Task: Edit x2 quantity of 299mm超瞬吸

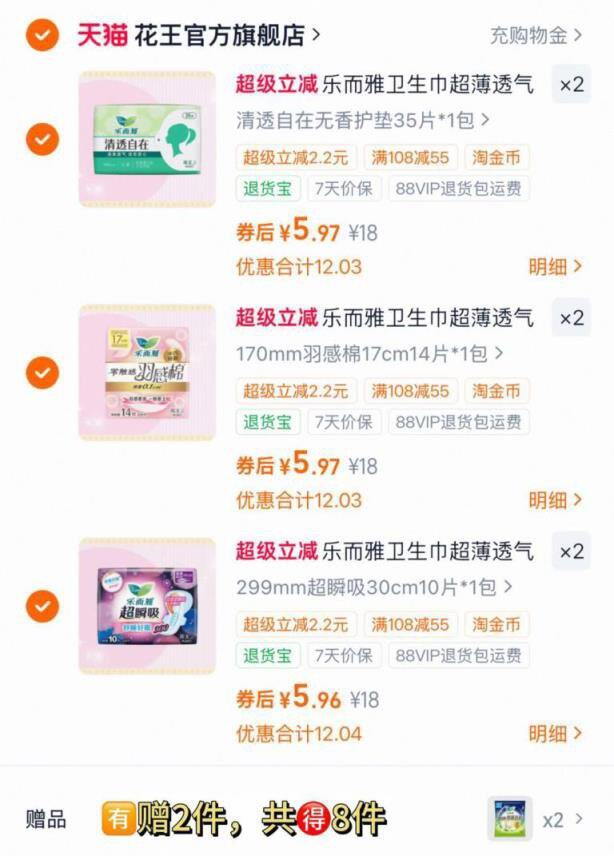Action: tap(571, 551)
